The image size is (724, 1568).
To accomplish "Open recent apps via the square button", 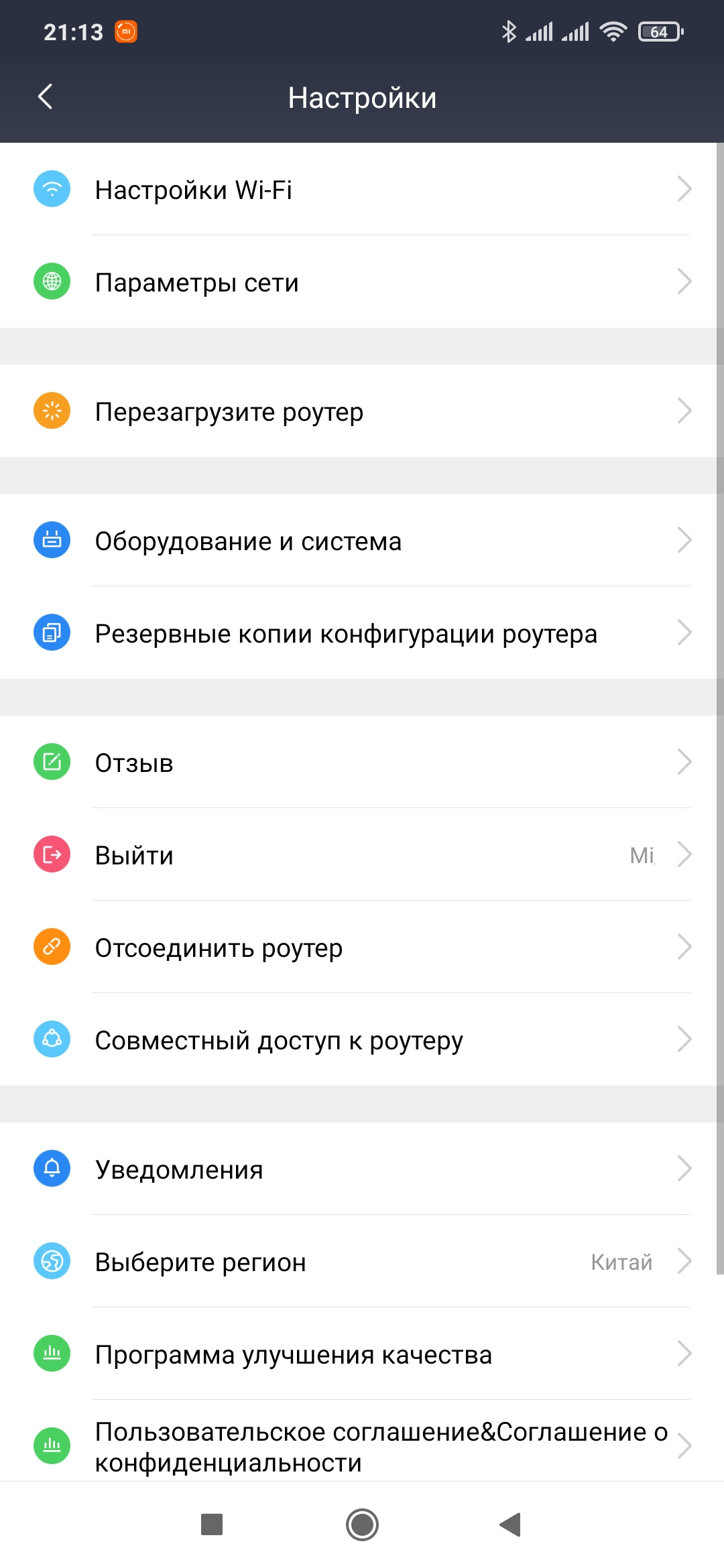I will pyautogui.click(x=212, y=1525).
